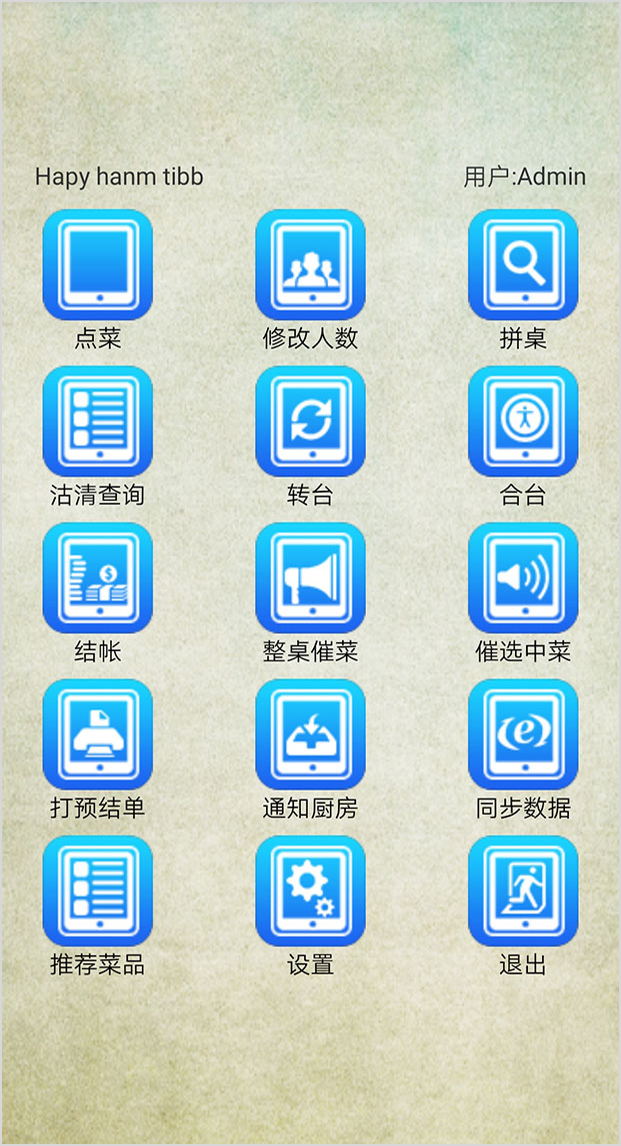621x1146 pixels.
Task: Open 推荐菜品 recommended dishes
Action: (97, 891)
